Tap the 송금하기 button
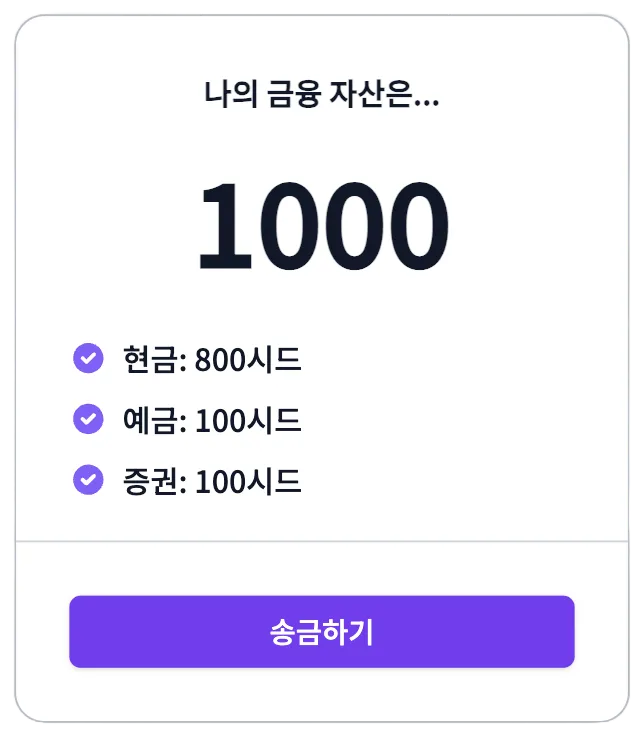Image resolution: width=644 pixels, height=738 pixels. (321, 631)
